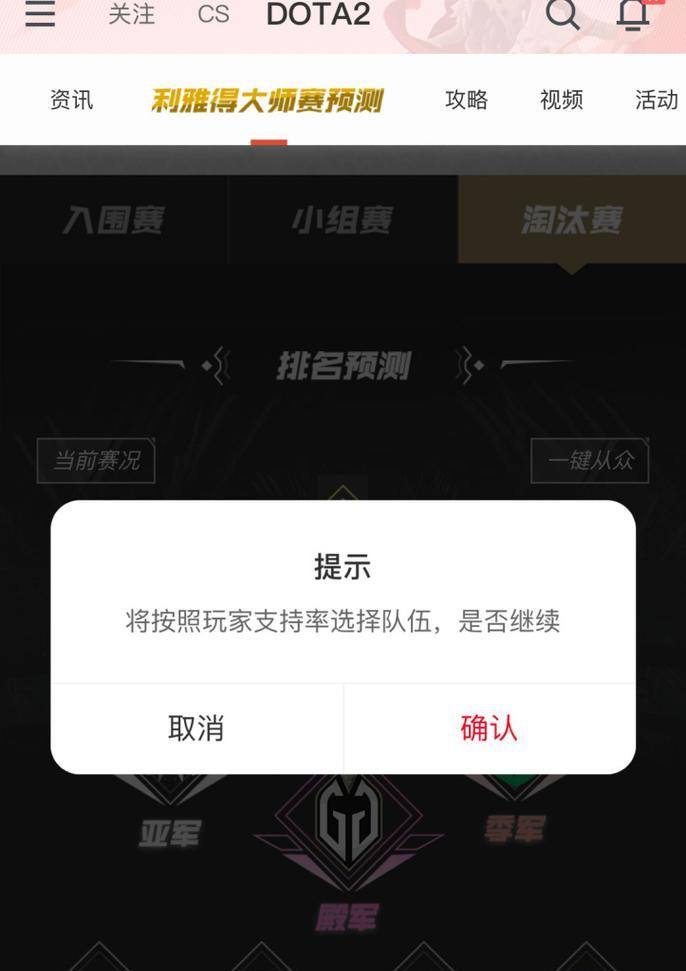The image size is (686, 971).
Task: Open the 活动 tab
Action: (x=656, y=100)
